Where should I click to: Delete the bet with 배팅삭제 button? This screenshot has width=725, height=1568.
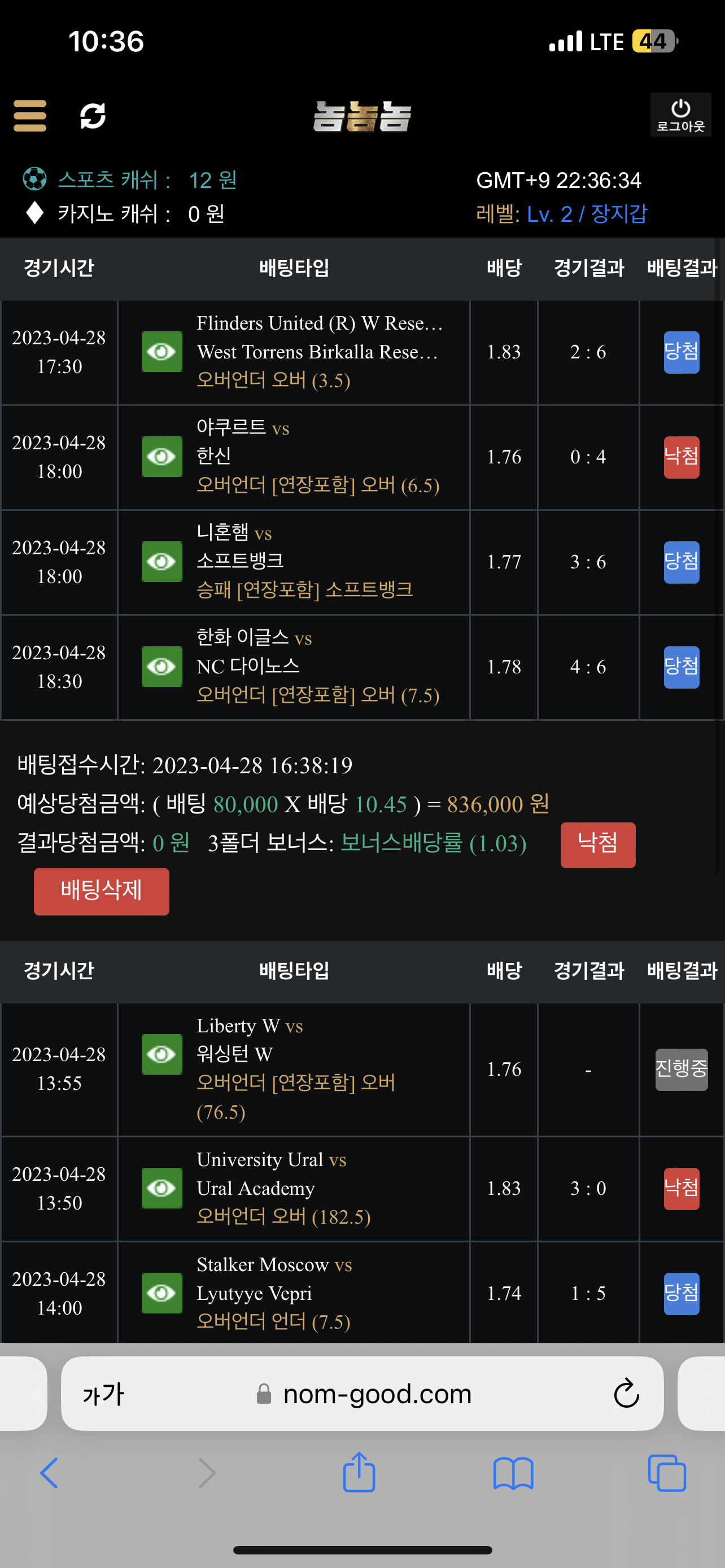pyautogui.click(x=102, y=892)
